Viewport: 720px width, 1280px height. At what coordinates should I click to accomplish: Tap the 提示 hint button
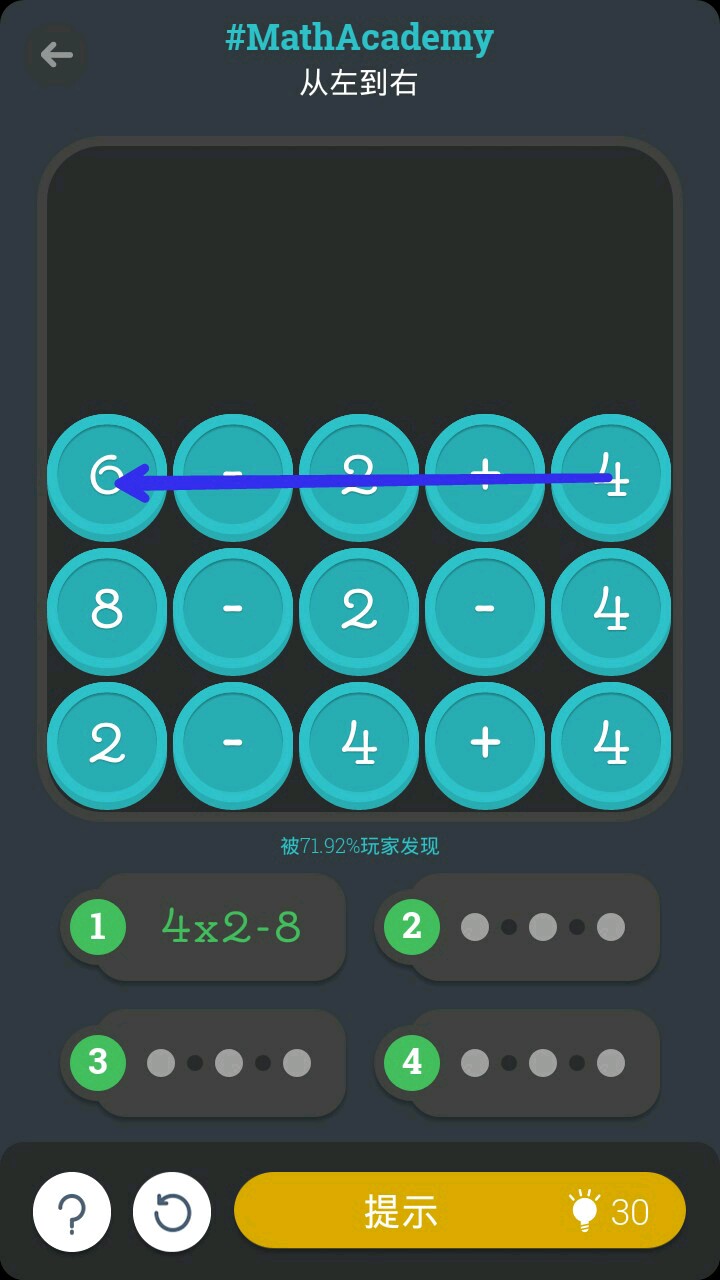coord(460,1211)
